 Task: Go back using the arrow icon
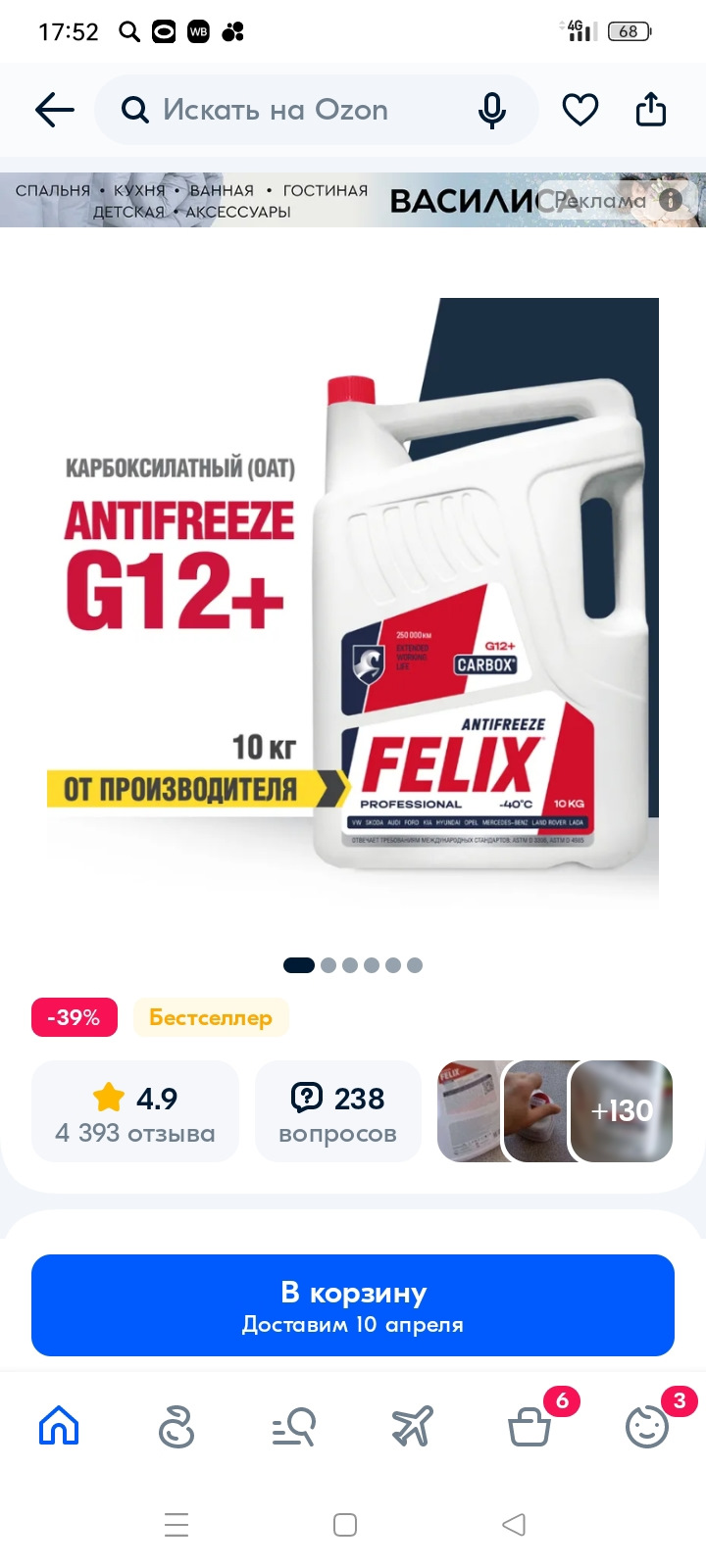[x=55, y=110]
